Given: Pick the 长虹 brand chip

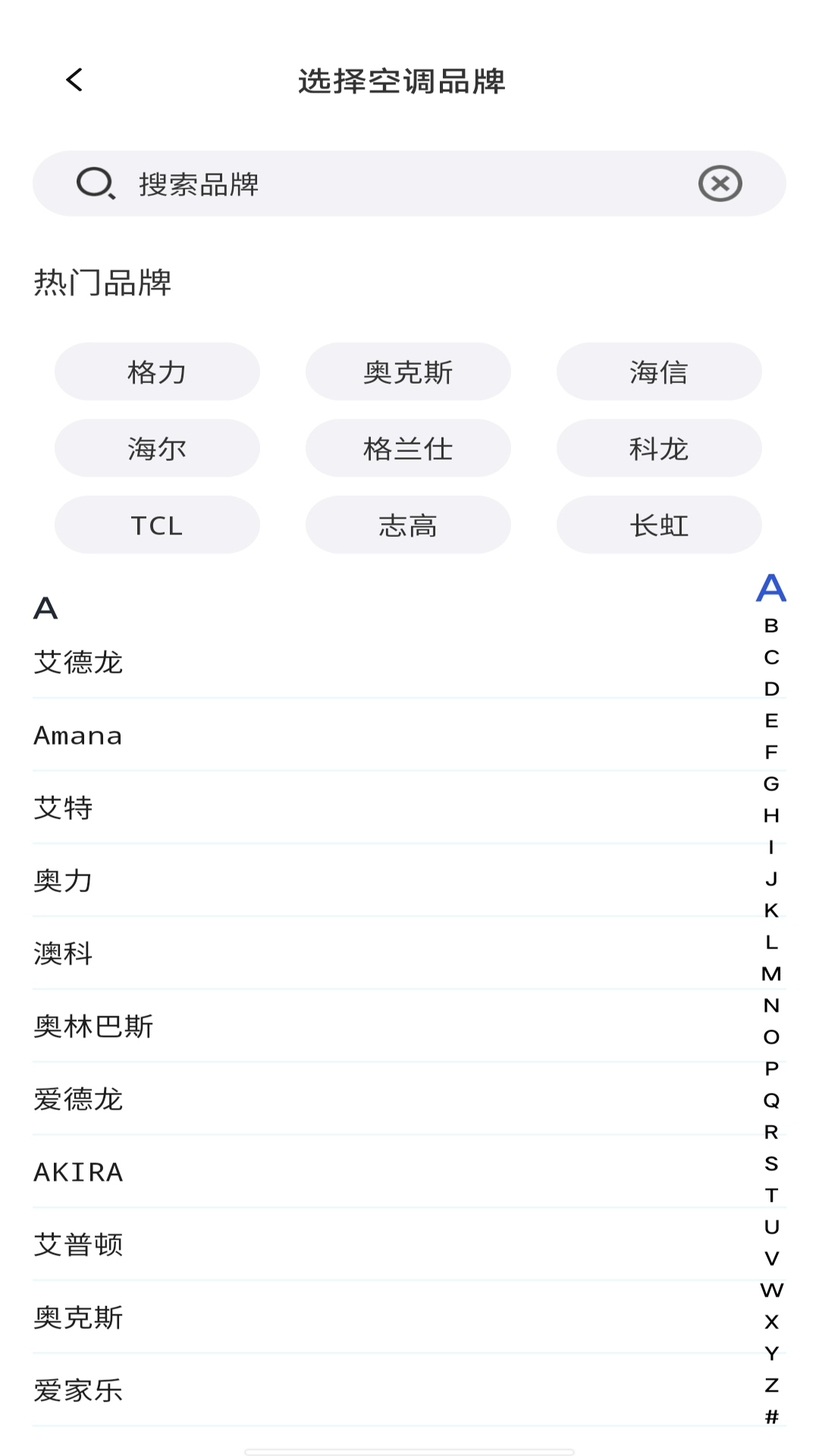Looking at the screenshot, I should (659, 526).
